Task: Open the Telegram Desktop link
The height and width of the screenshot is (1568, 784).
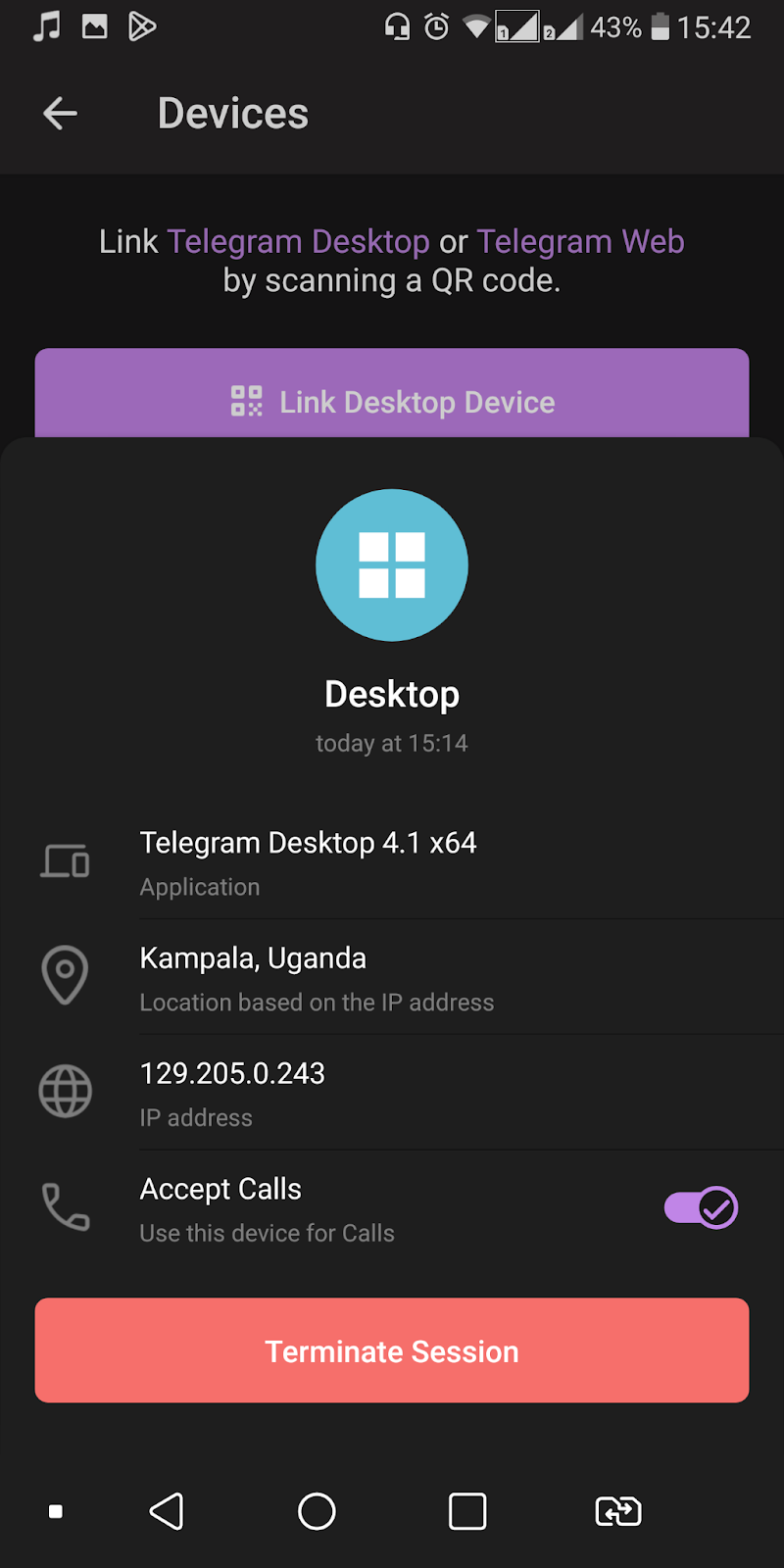Action: (x=298, y=242)
